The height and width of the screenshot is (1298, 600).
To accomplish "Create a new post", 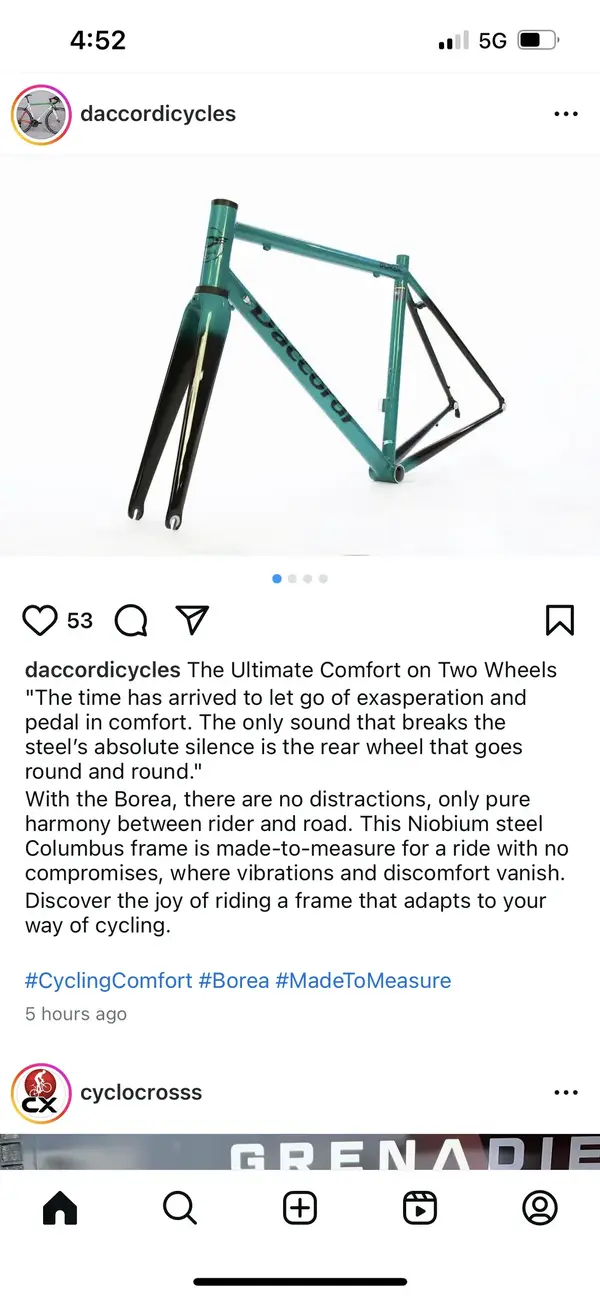I will [300, 1208].
